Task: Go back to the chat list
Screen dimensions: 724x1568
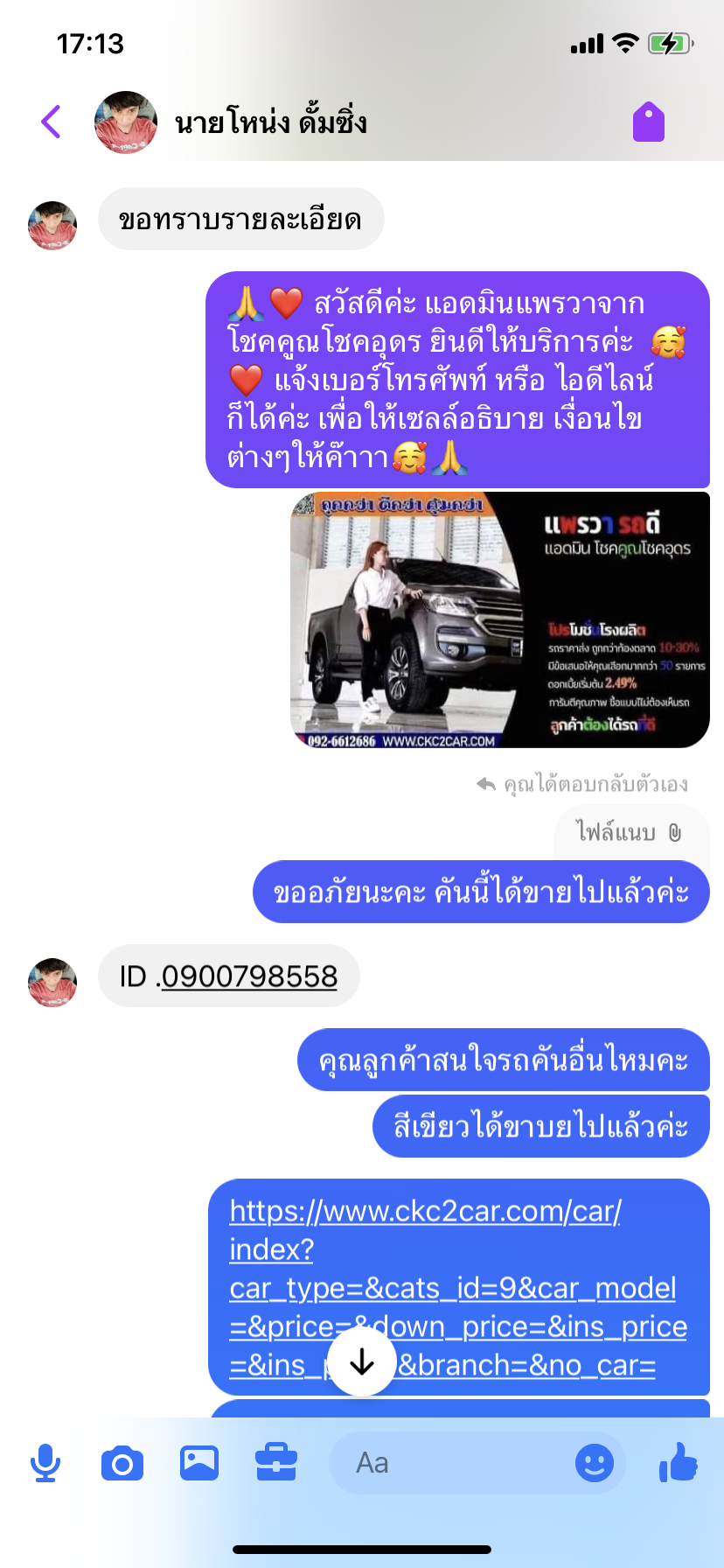Action: coord(52,122)
